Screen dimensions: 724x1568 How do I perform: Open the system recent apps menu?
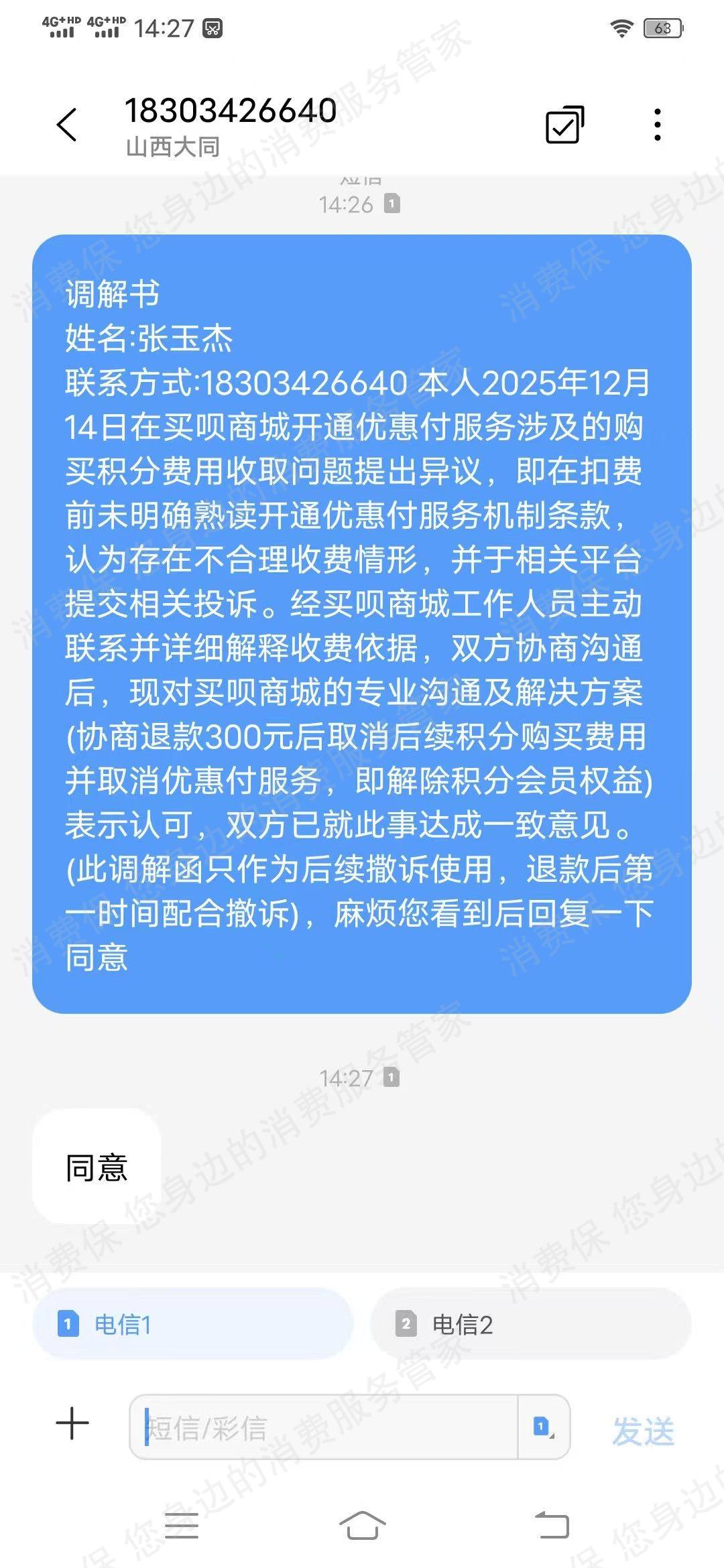tap(181, 1526)
